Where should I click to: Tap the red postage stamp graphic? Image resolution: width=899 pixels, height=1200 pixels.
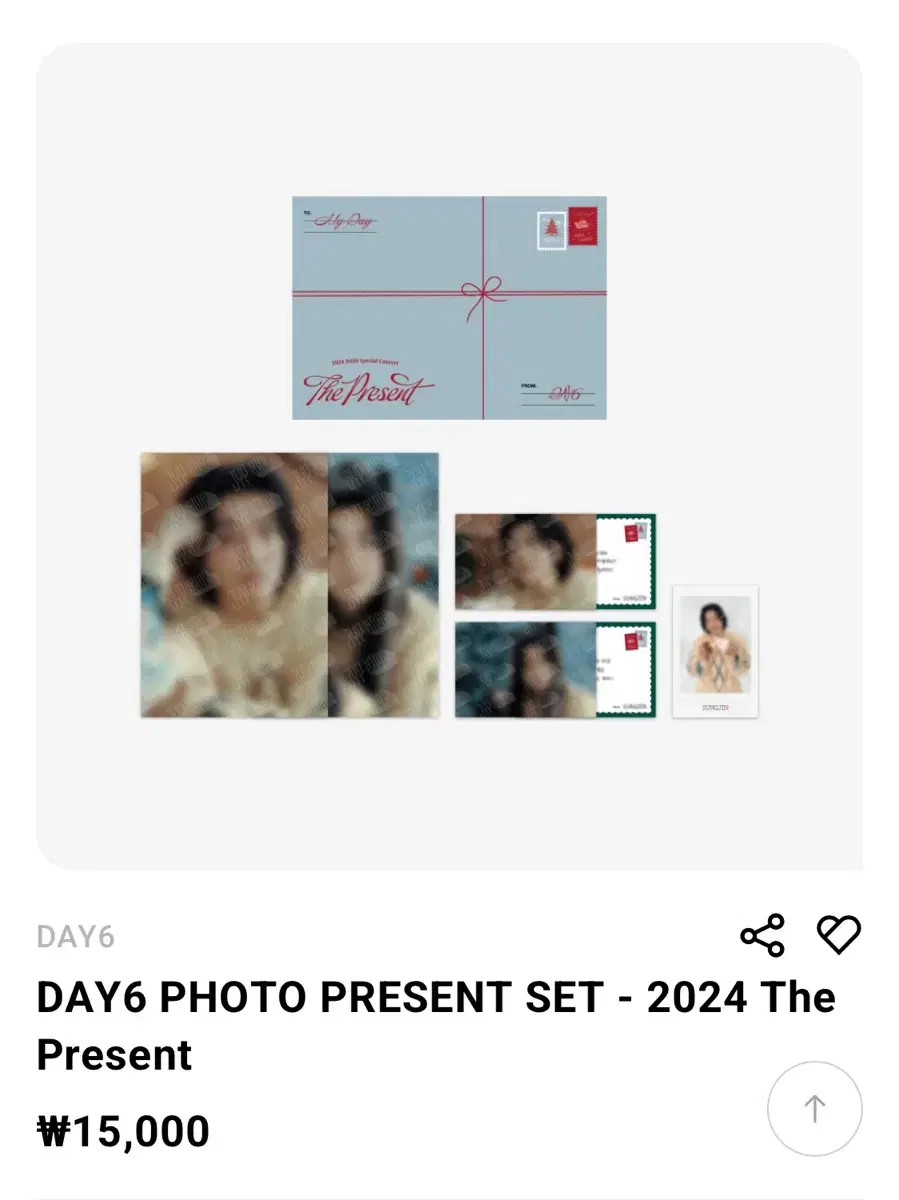[583, 226]
